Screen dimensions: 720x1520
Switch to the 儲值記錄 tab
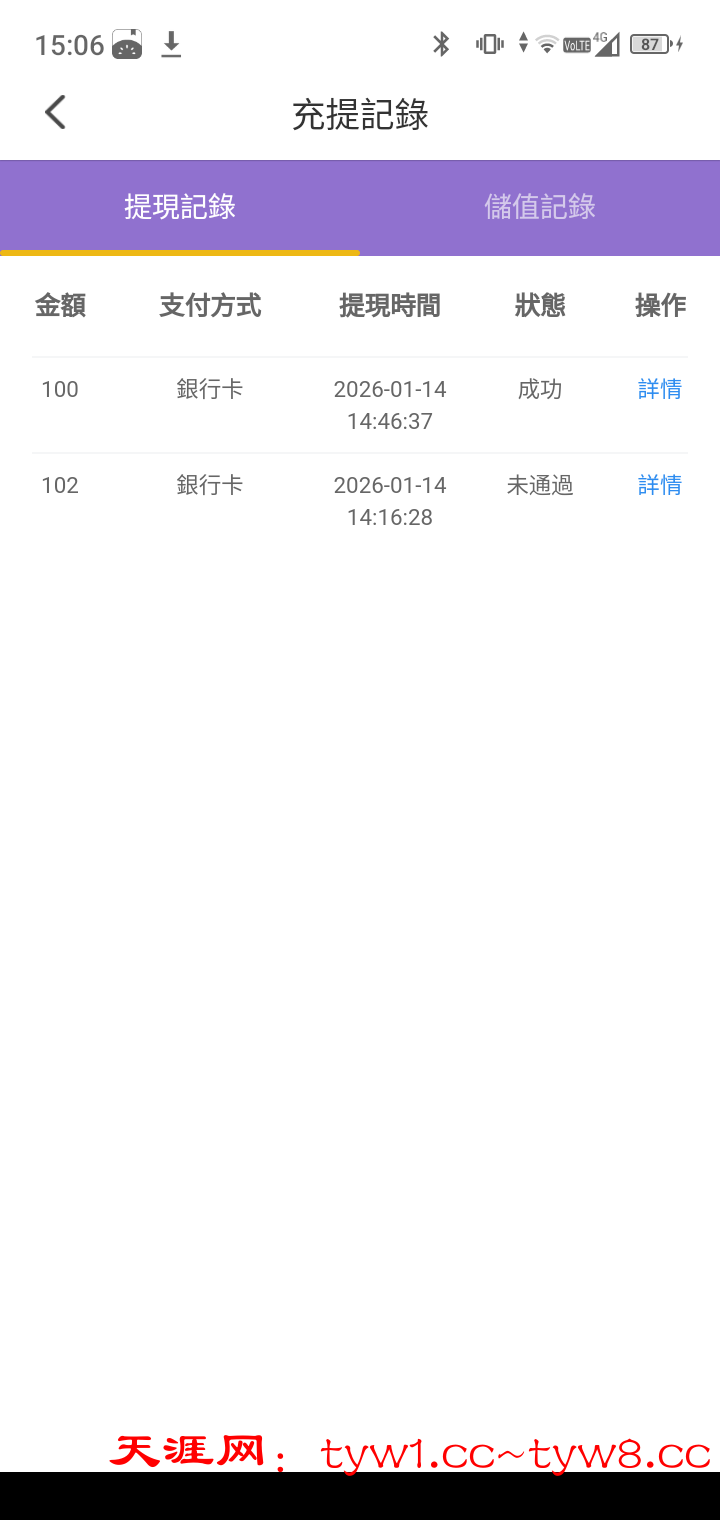pos(540,207)
